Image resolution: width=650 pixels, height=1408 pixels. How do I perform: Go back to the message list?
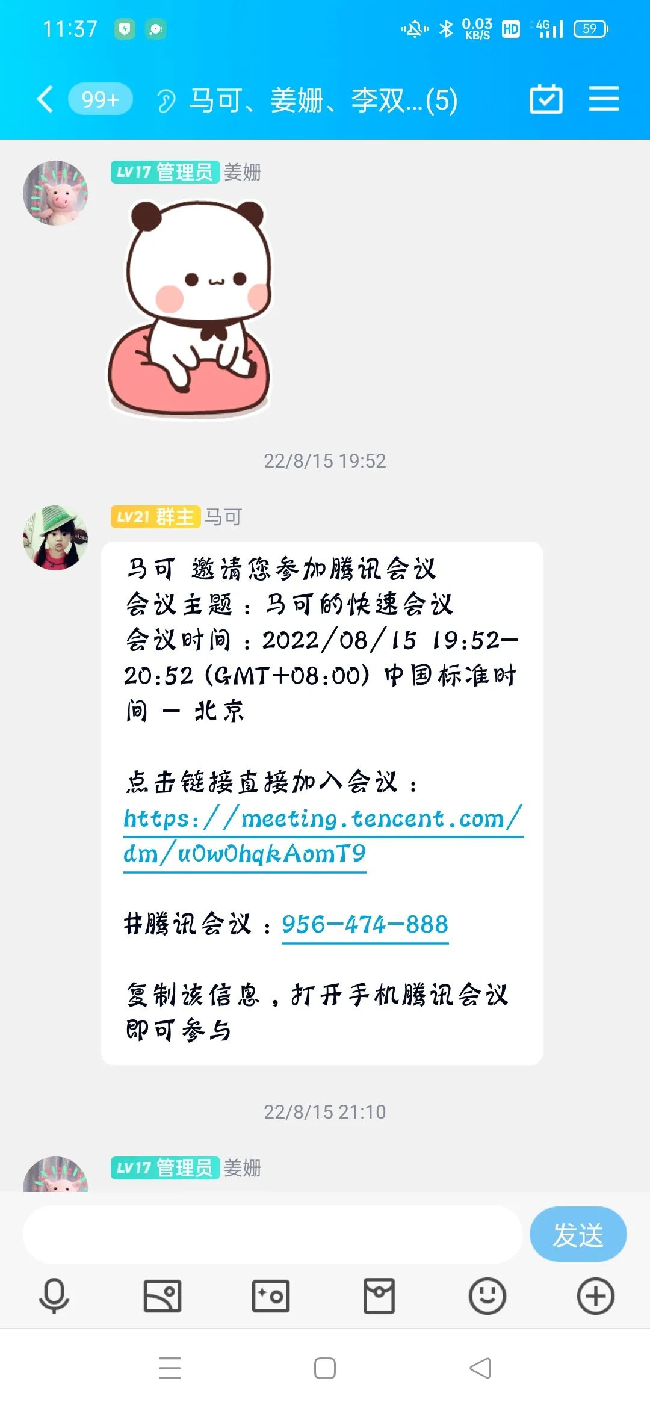click(44, 99)
